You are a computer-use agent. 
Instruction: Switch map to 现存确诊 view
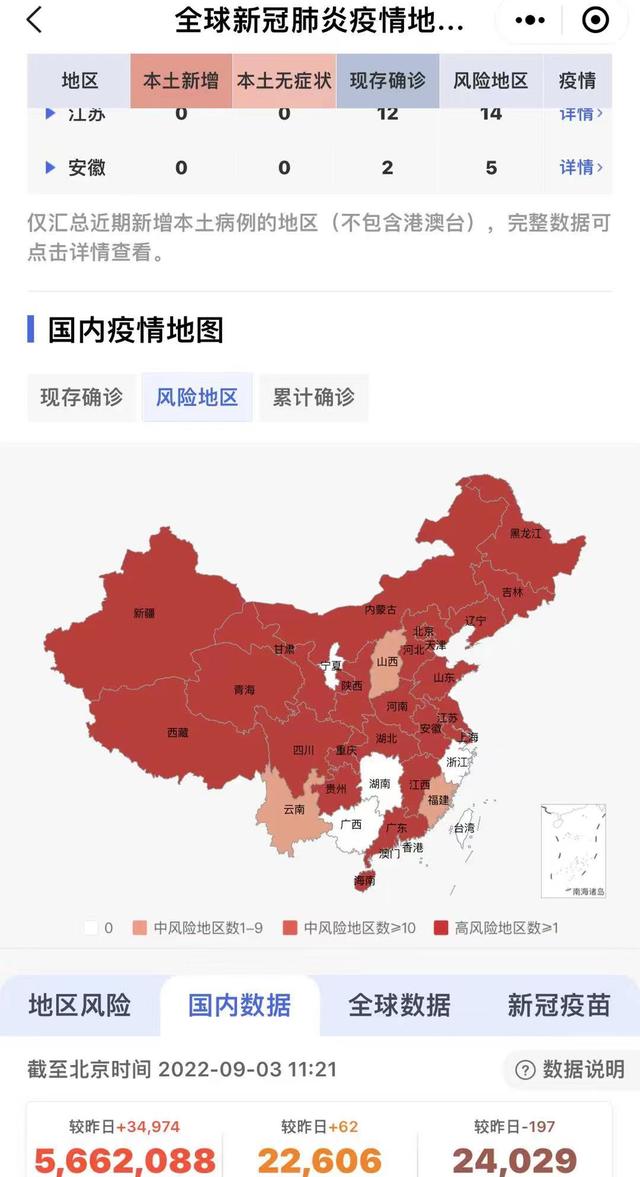tap(81, 397)
